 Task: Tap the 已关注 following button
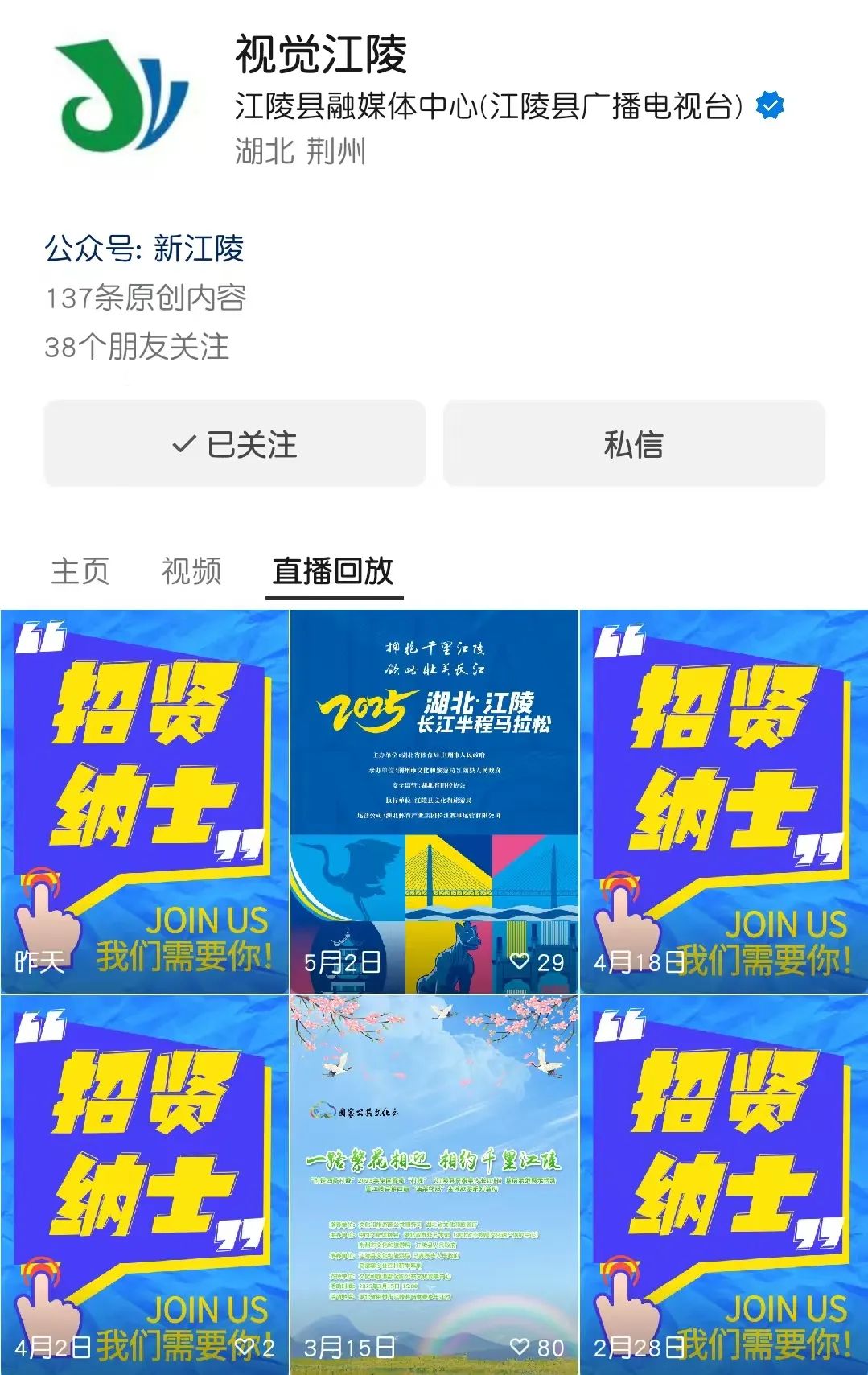234,444
